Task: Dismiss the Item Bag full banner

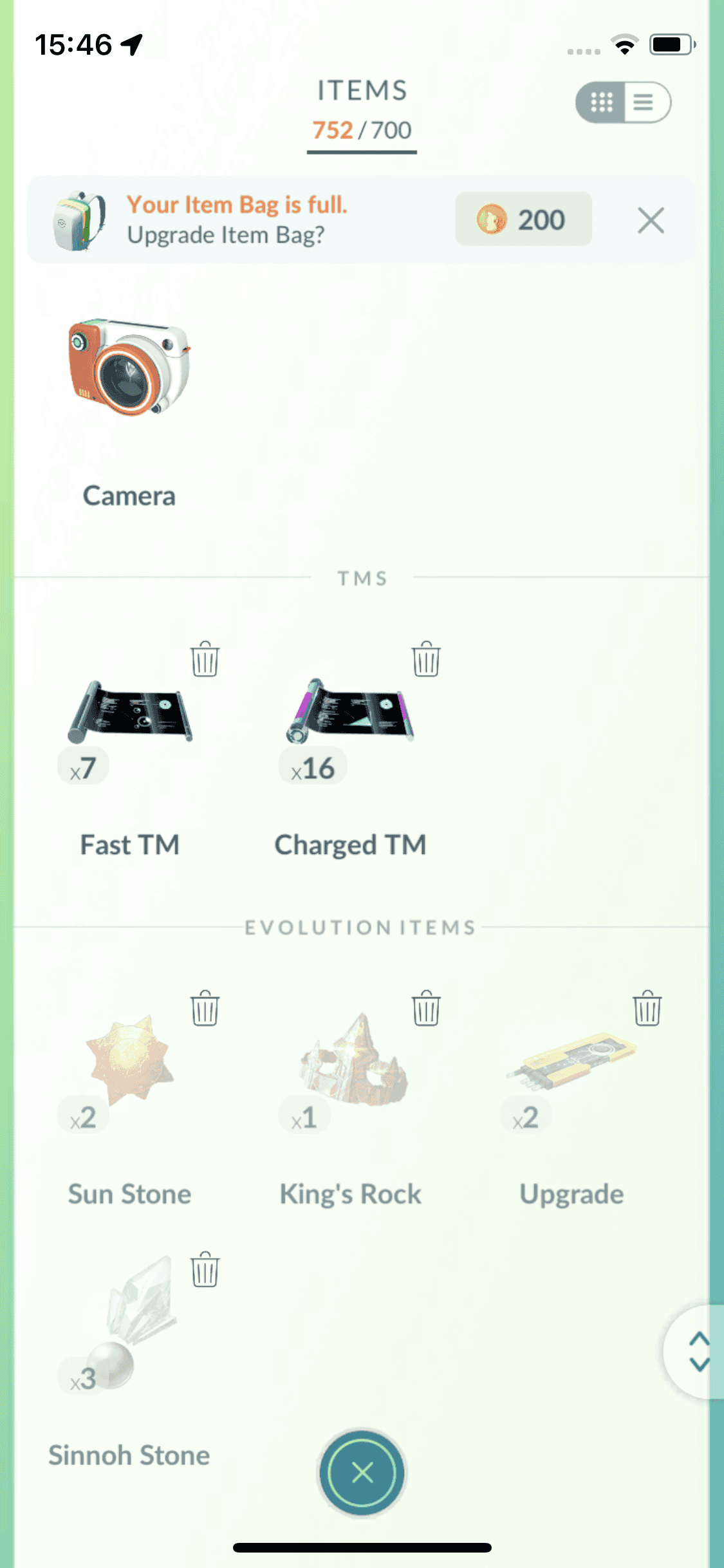Action: (651, 221)
